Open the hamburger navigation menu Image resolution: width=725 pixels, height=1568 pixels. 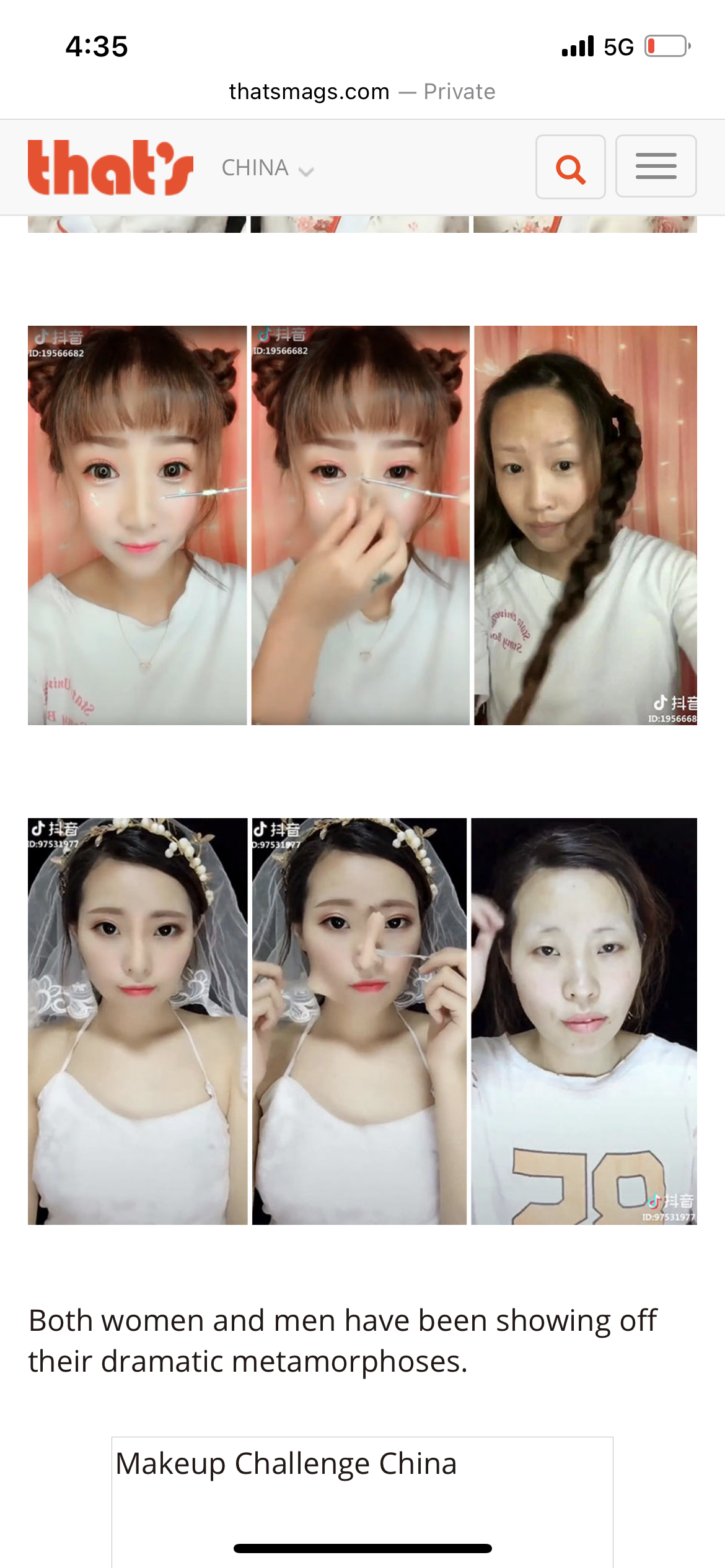(x=656, y=166)
